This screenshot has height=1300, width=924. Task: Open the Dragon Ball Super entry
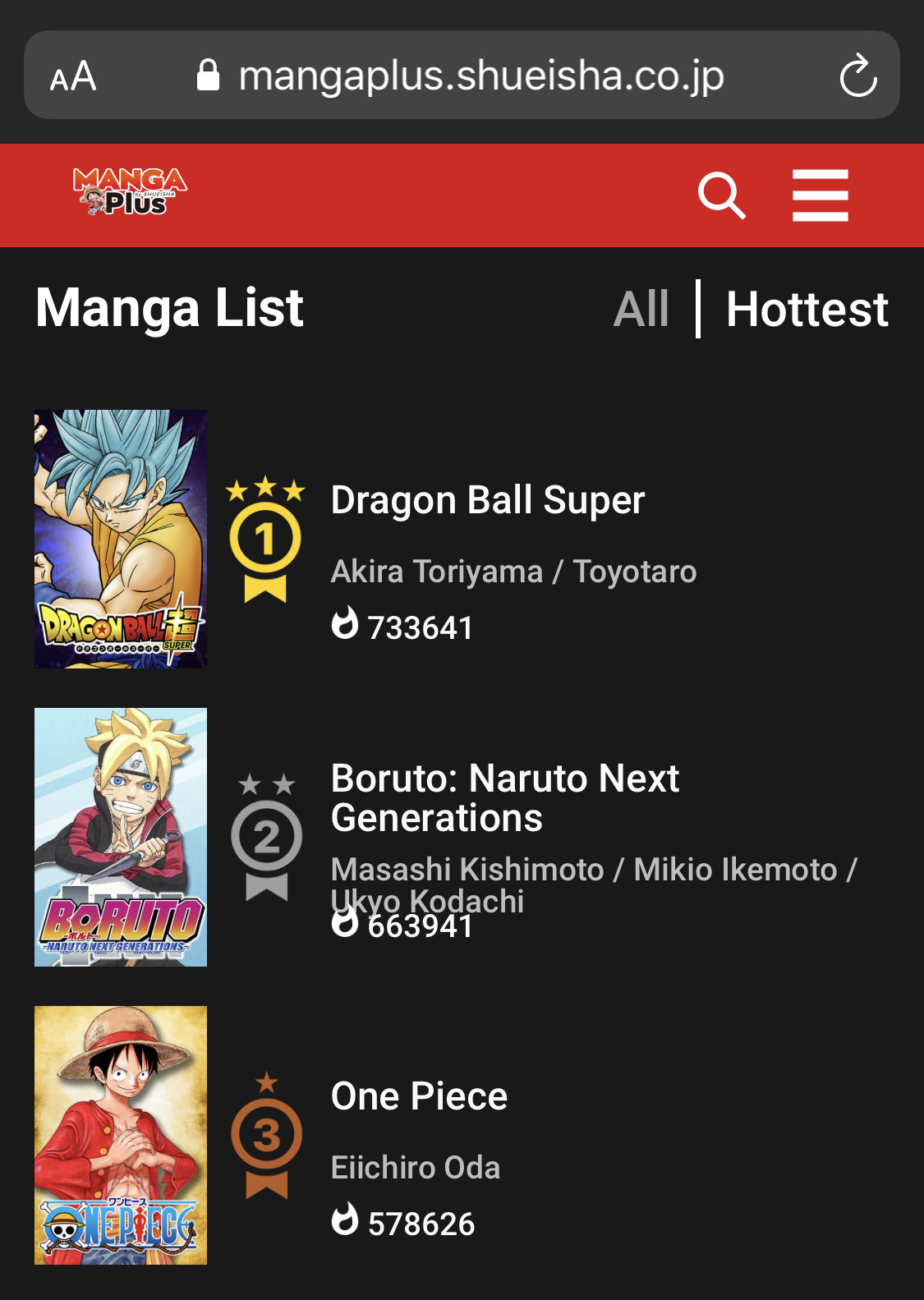pyautogui.click(x=487, y=500)
